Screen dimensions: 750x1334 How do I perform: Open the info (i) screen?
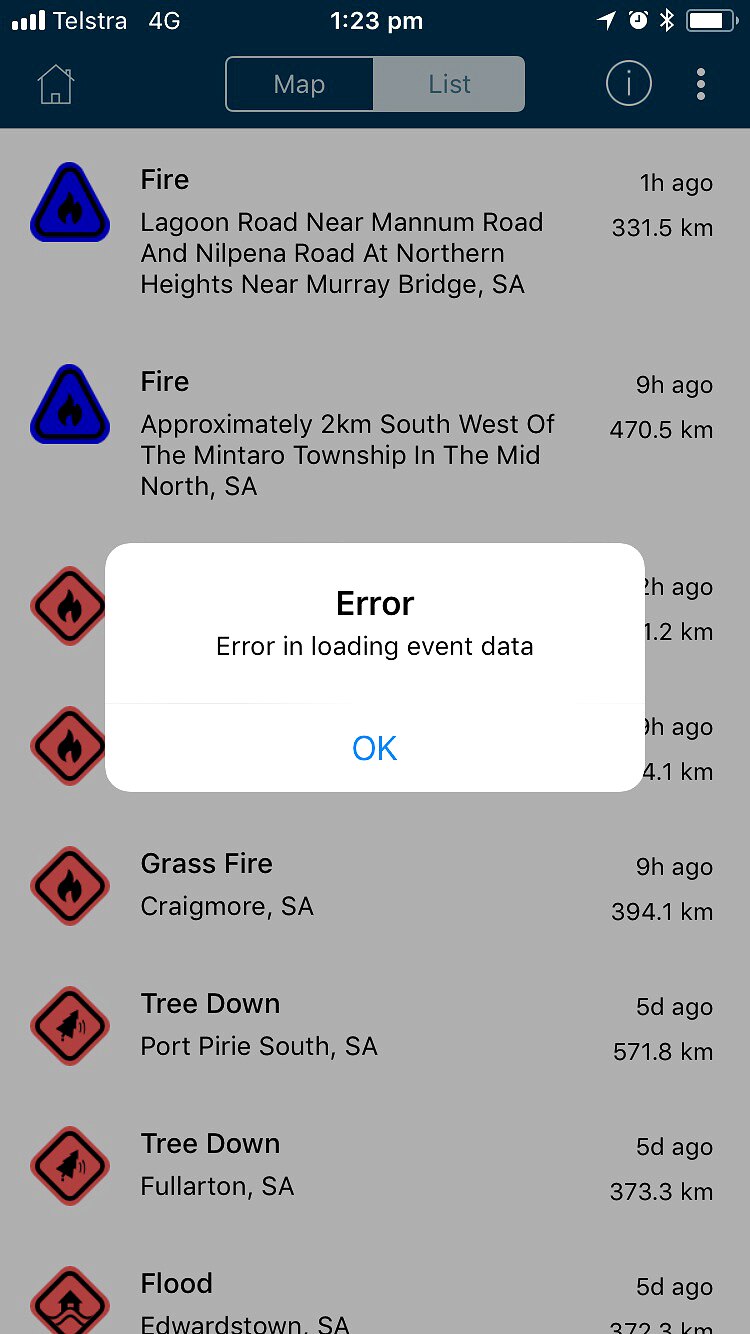click(628, 83)
